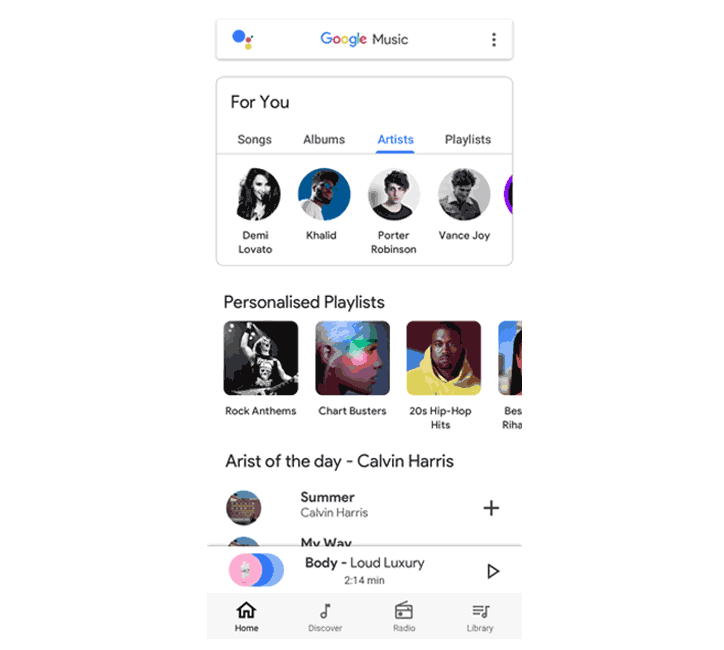Open the 20s Hip-Hop Hits playlist

pyautogui.click(x=443, y=358)
